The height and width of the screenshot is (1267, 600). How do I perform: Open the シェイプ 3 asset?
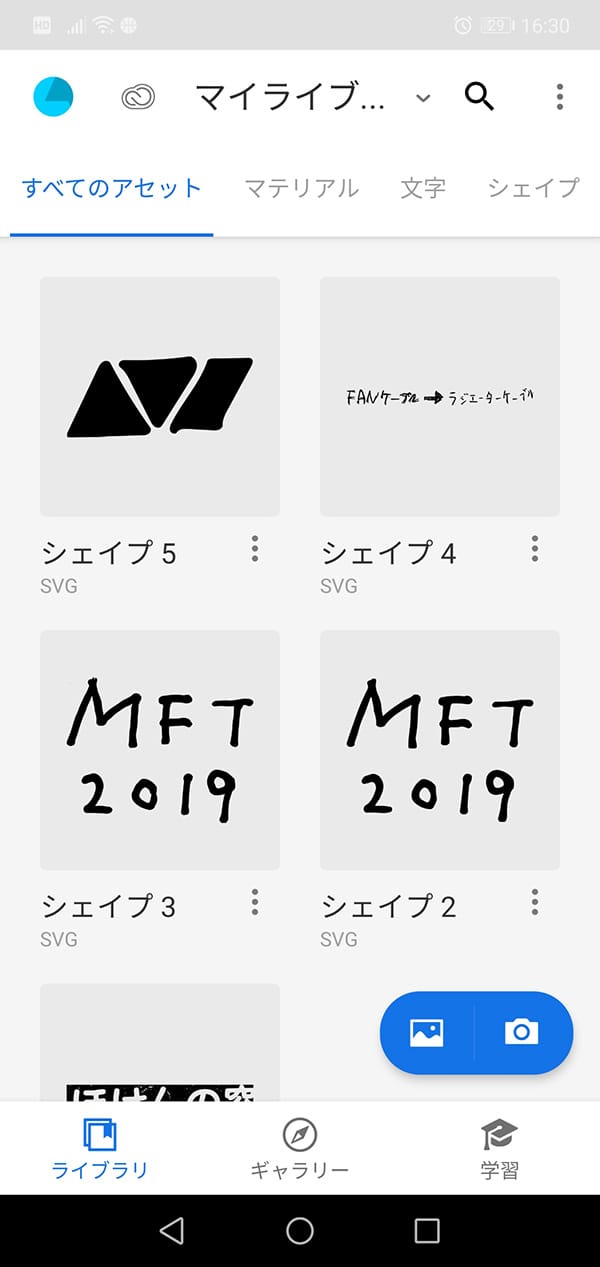tap(160, 750)
